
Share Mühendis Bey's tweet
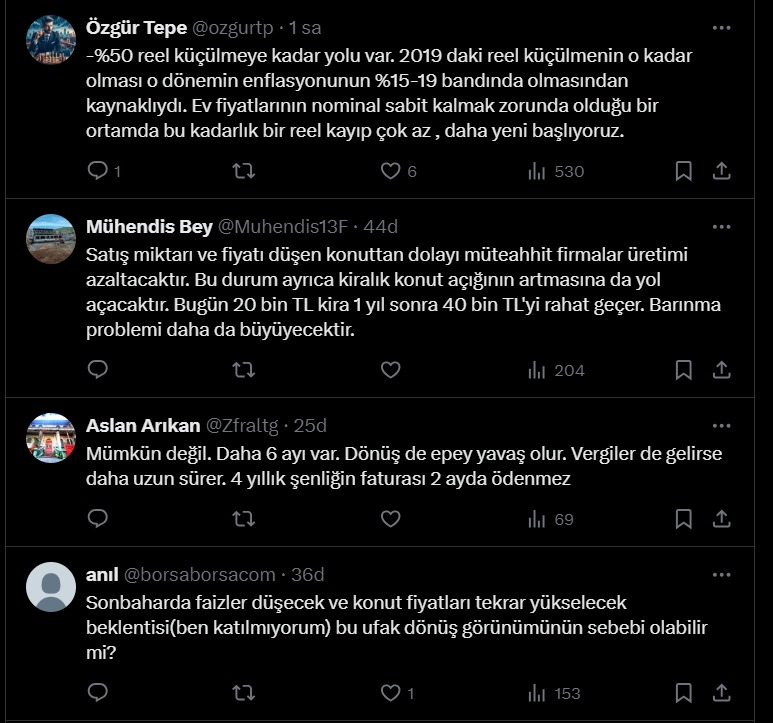(721, 370)
